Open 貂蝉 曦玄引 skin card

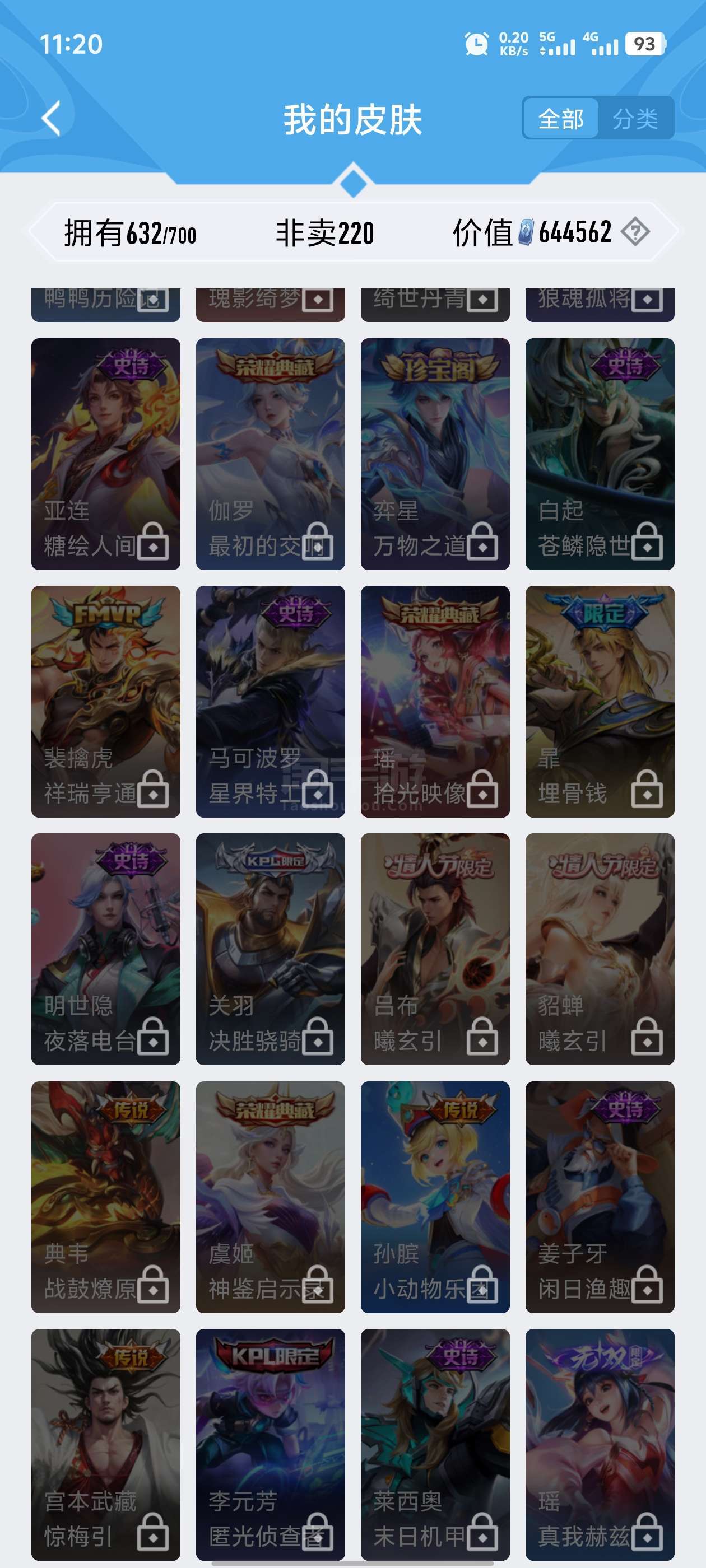600,949
